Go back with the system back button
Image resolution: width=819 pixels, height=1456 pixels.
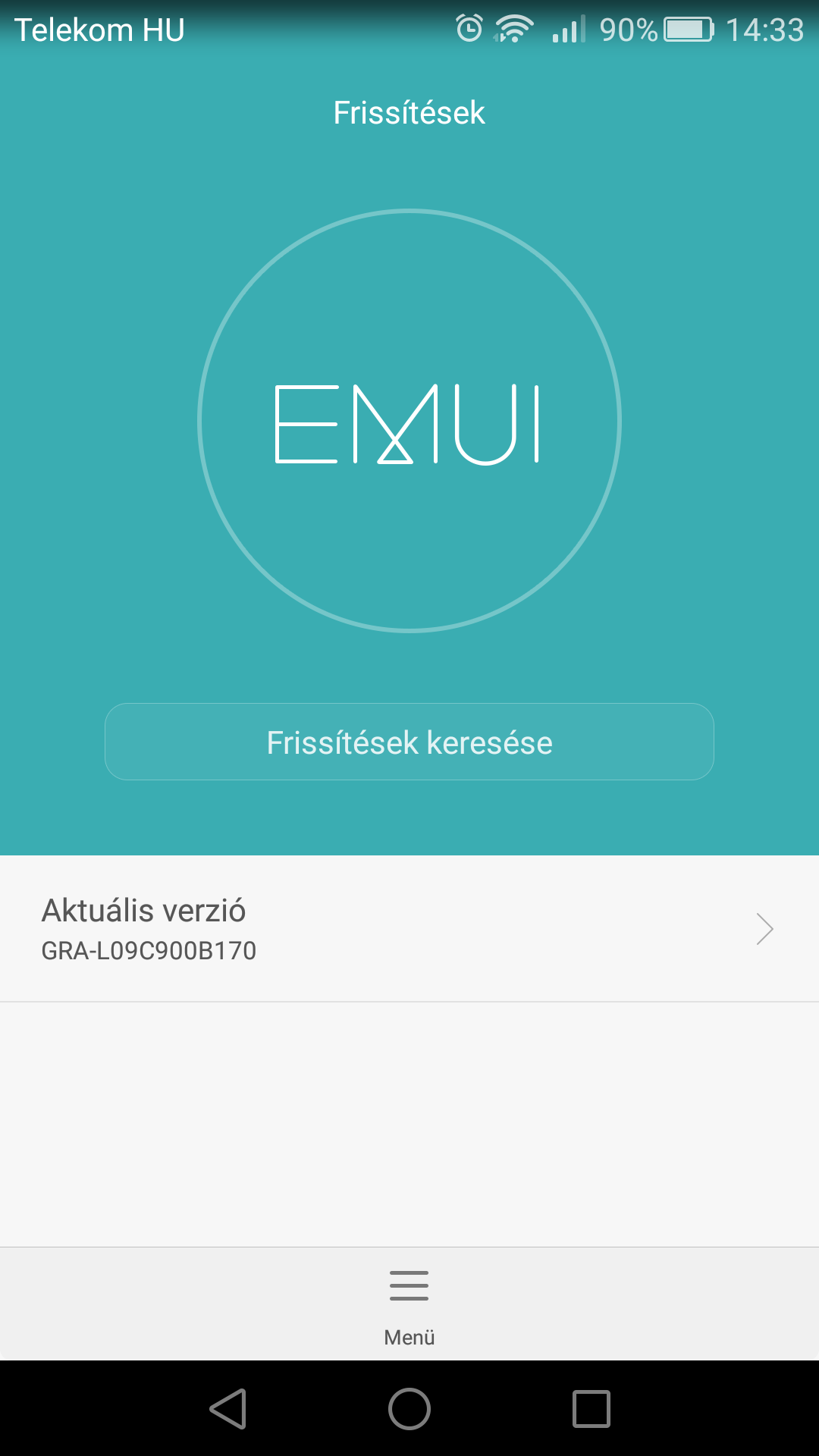pyautogui.click(x=227, y=1409)
